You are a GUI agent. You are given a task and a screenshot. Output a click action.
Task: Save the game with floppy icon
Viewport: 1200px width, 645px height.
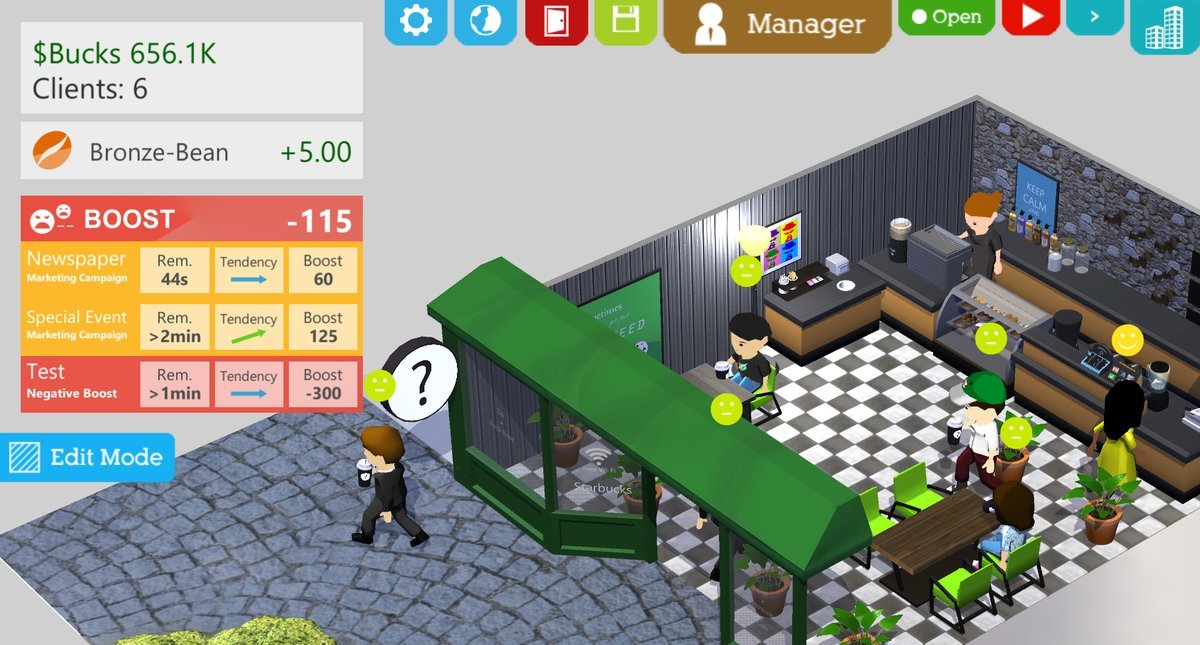[x=625, y=21]
